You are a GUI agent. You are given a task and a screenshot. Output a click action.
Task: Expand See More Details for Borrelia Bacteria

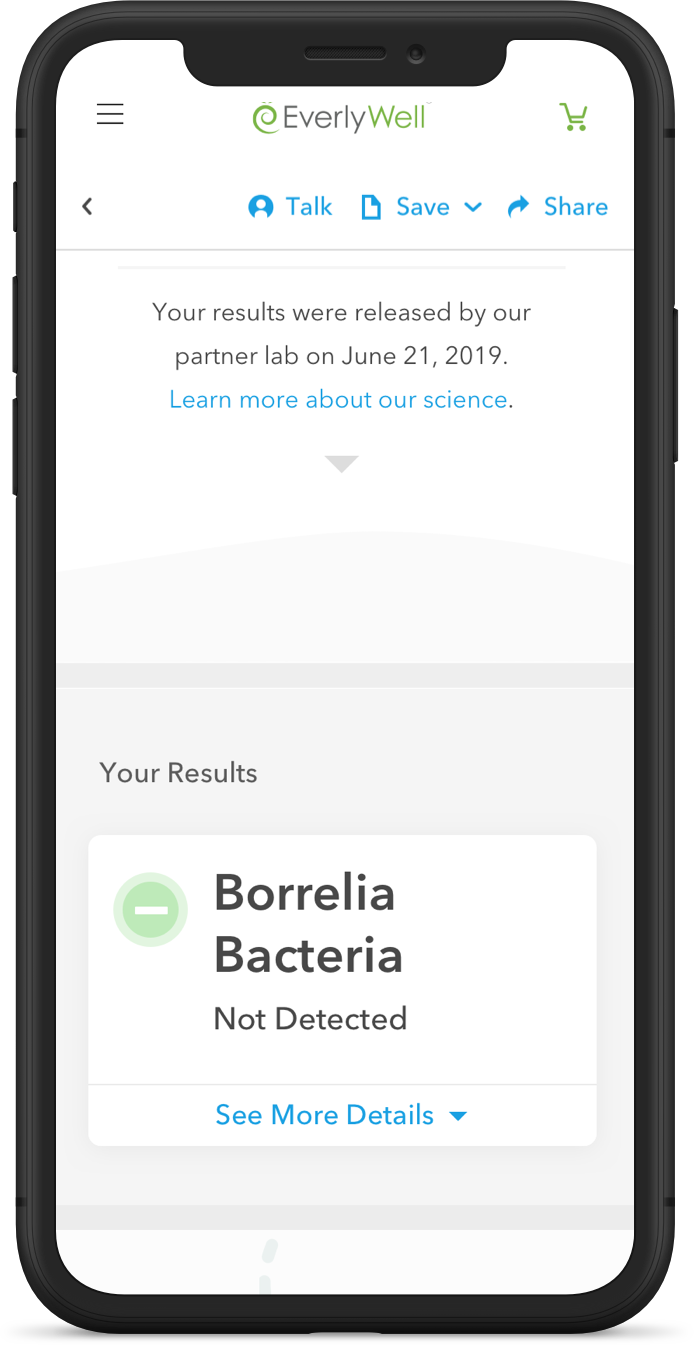341,1115
